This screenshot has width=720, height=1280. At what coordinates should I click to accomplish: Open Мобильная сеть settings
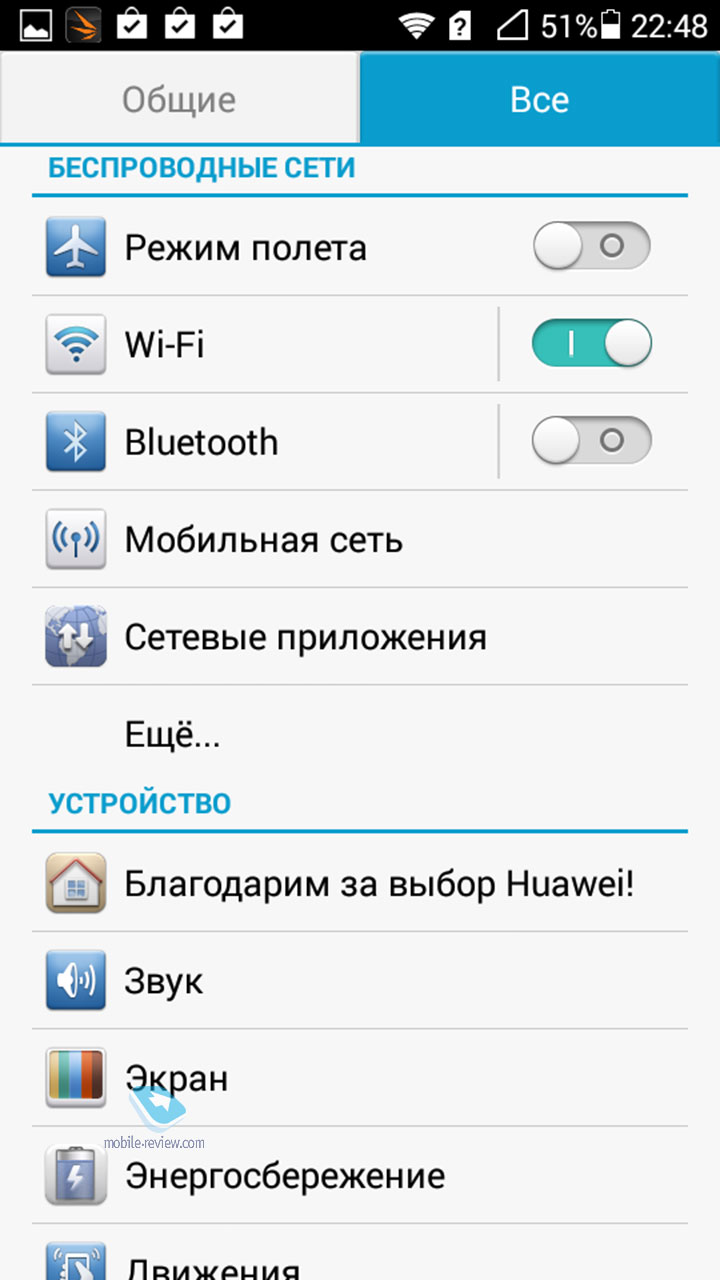tap(360, 540)
